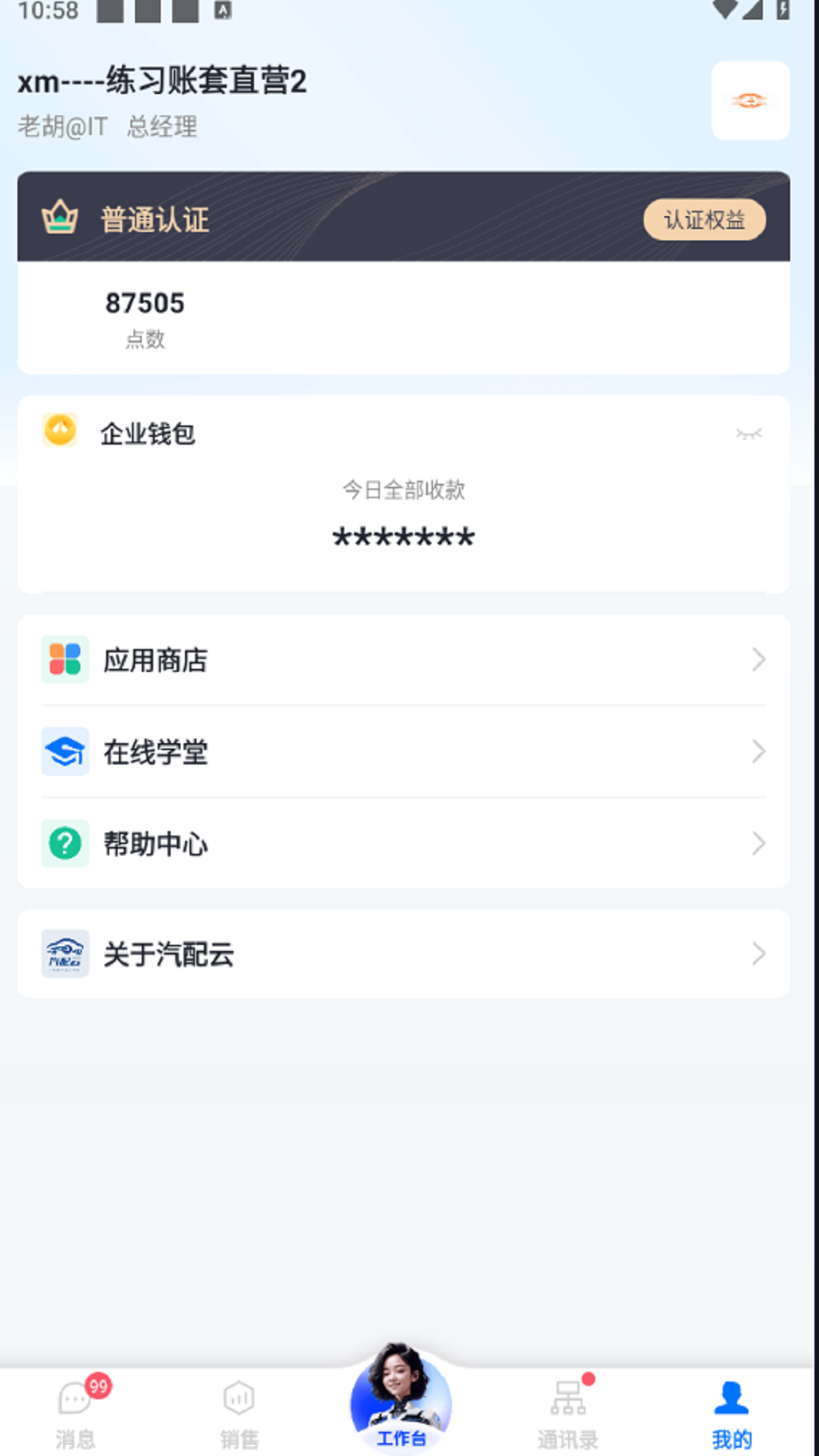Expand the 帮助中心 row chevron
Image resolution: width=819 pixels, height=1456 pixels.
pos(759,843)
